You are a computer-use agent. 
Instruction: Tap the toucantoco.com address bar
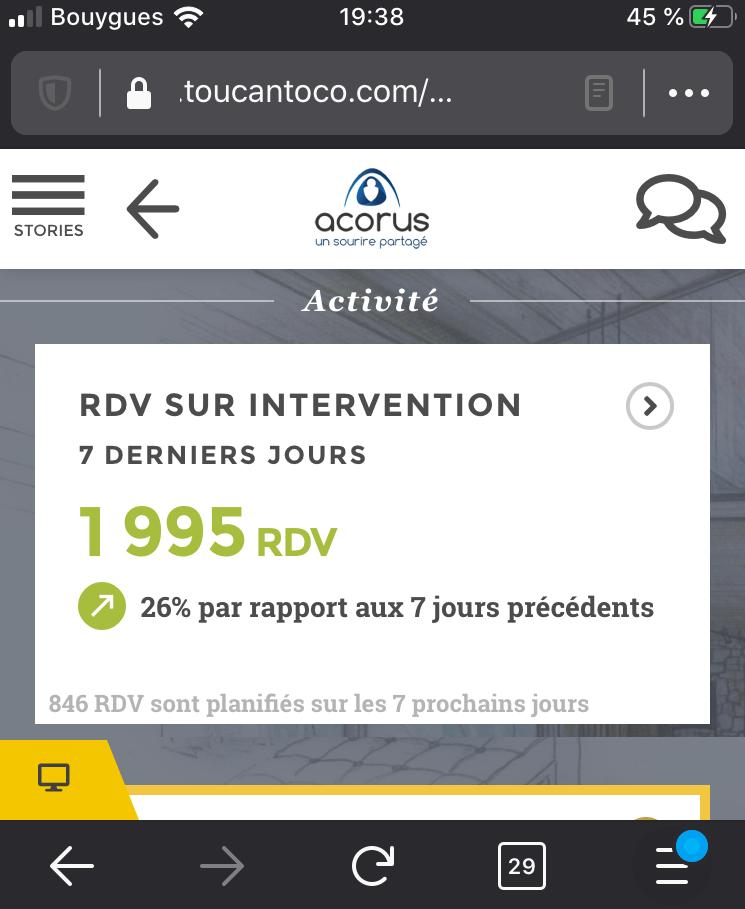[x=318, y=94]
